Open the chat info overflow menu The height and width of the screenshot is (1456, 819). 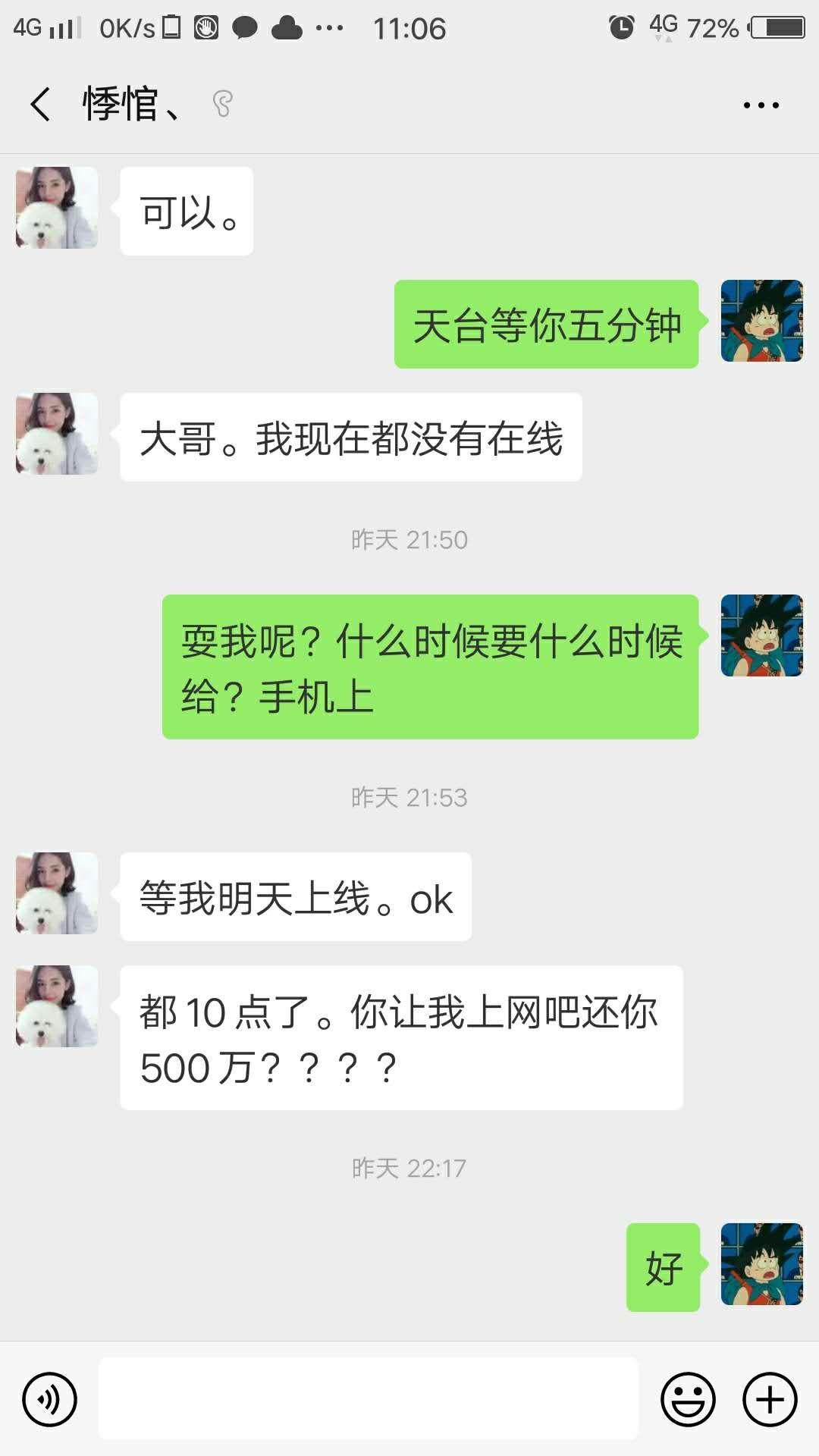(x=761, y=105)
